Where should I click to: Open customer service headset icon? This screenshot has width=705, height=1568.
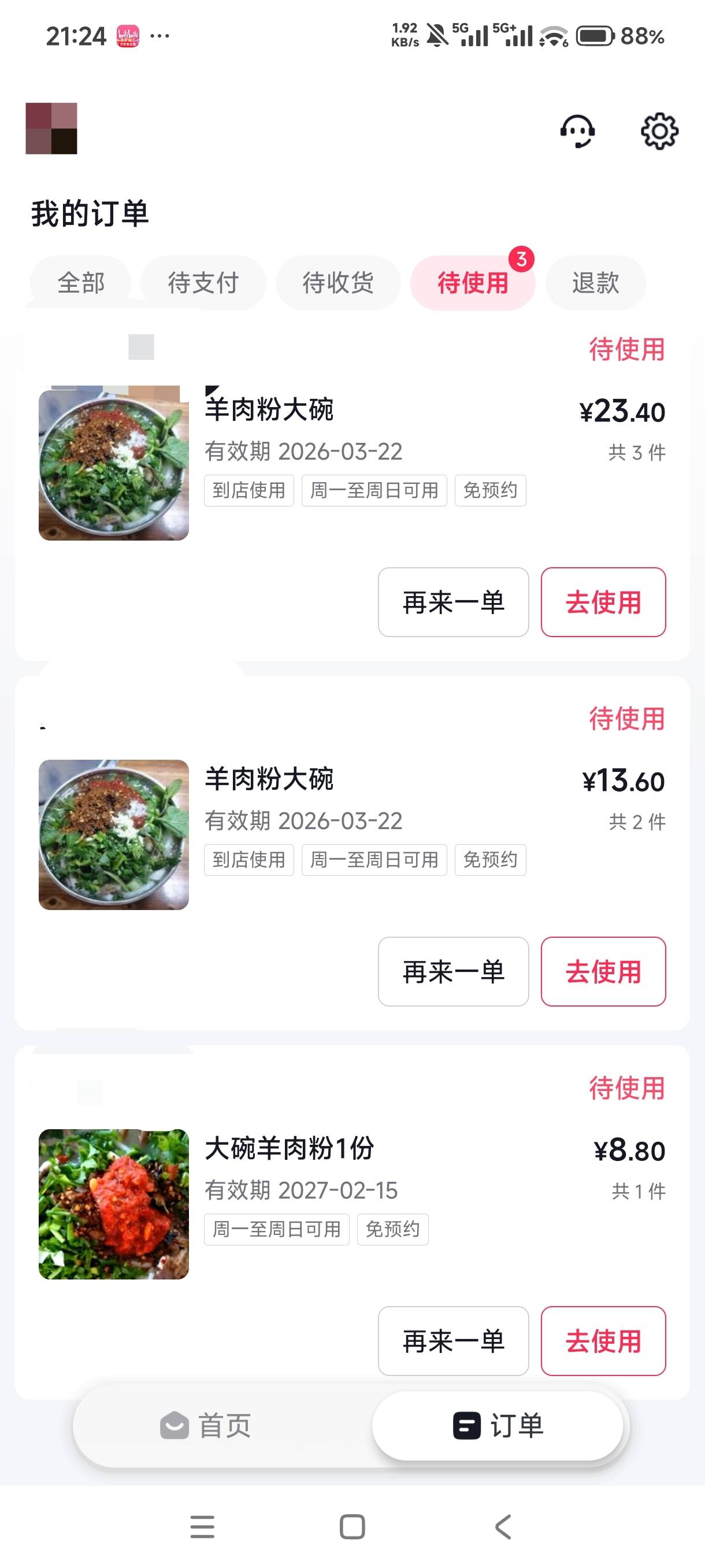click(577, 131)
